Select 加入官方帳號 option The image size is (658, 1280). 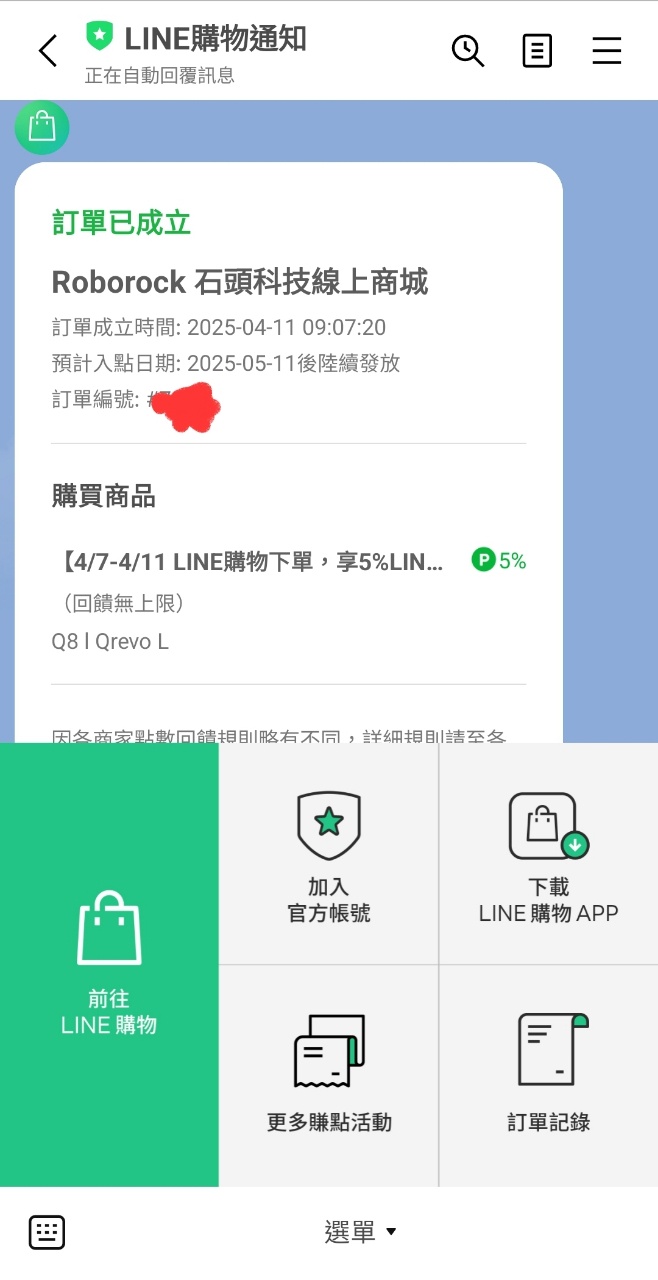point(328,854)
